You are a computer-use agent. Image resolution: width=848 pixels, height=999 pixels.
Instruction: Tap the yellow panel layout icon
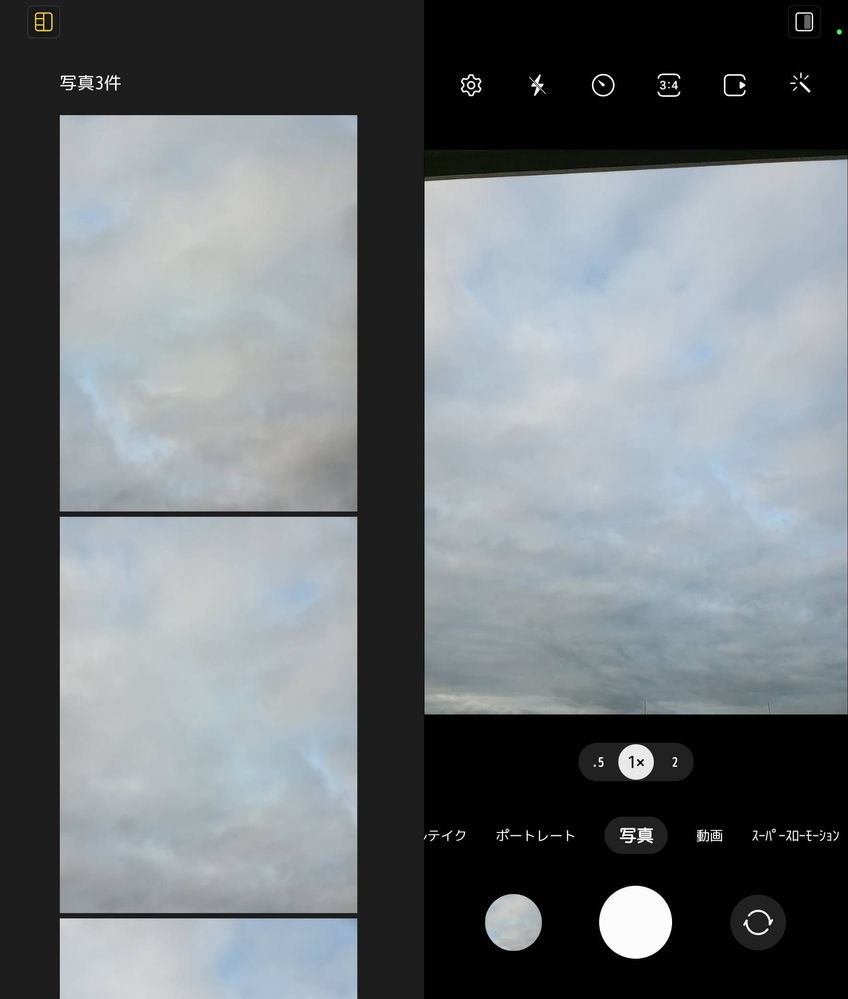point(43,22)
